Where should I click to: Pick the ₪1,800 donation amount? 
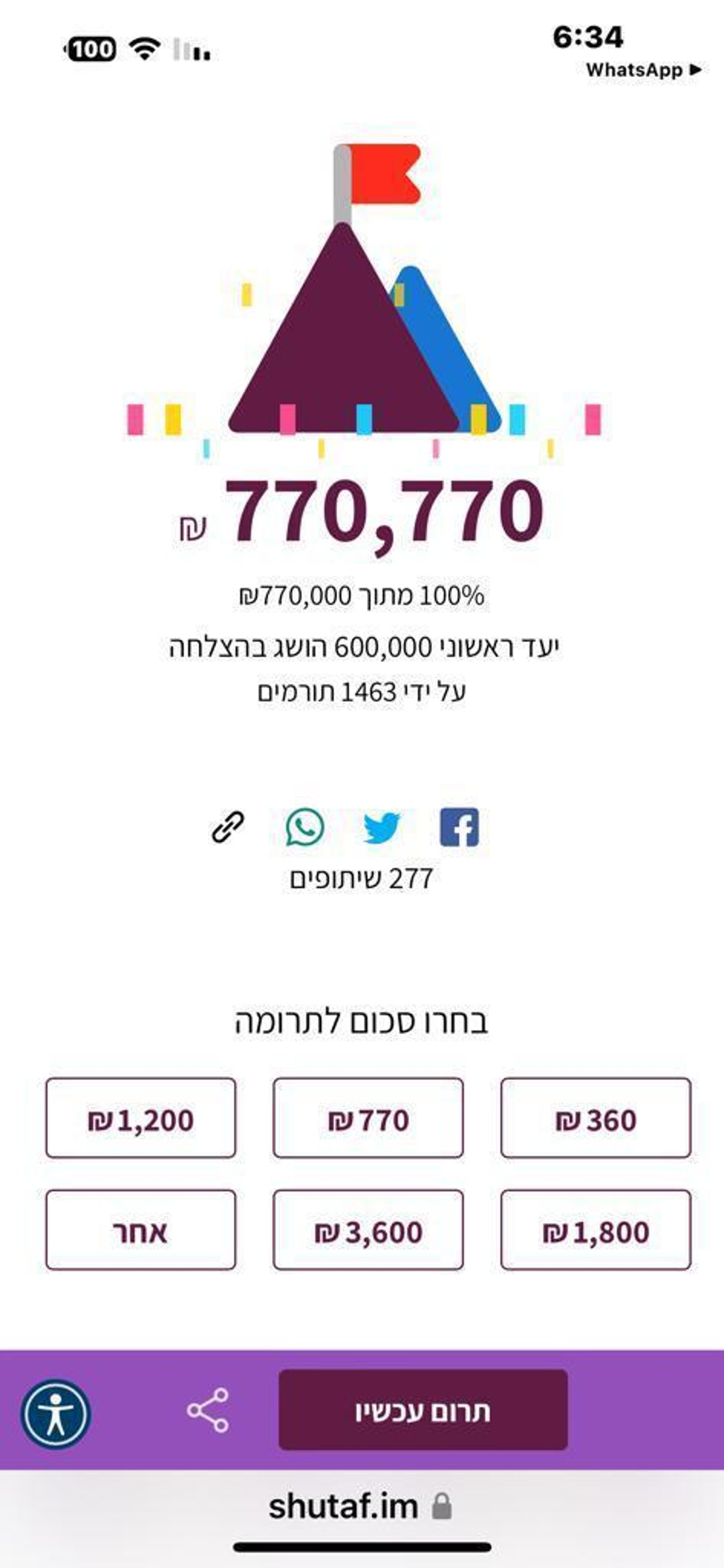tap(596, 1230)
